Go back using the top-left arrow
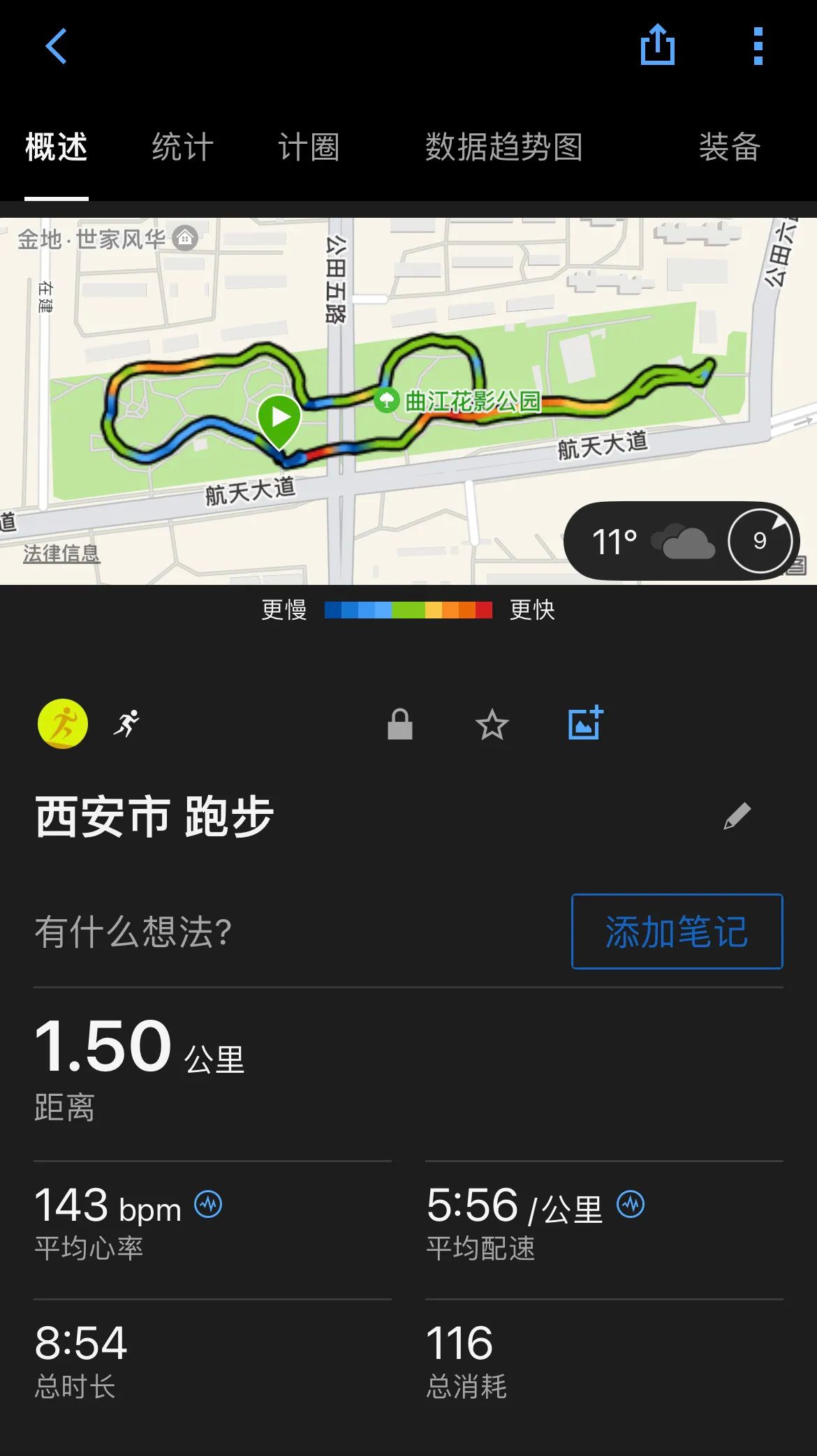This screenshot has width=817, height=1456. click(x=56, y=47)
